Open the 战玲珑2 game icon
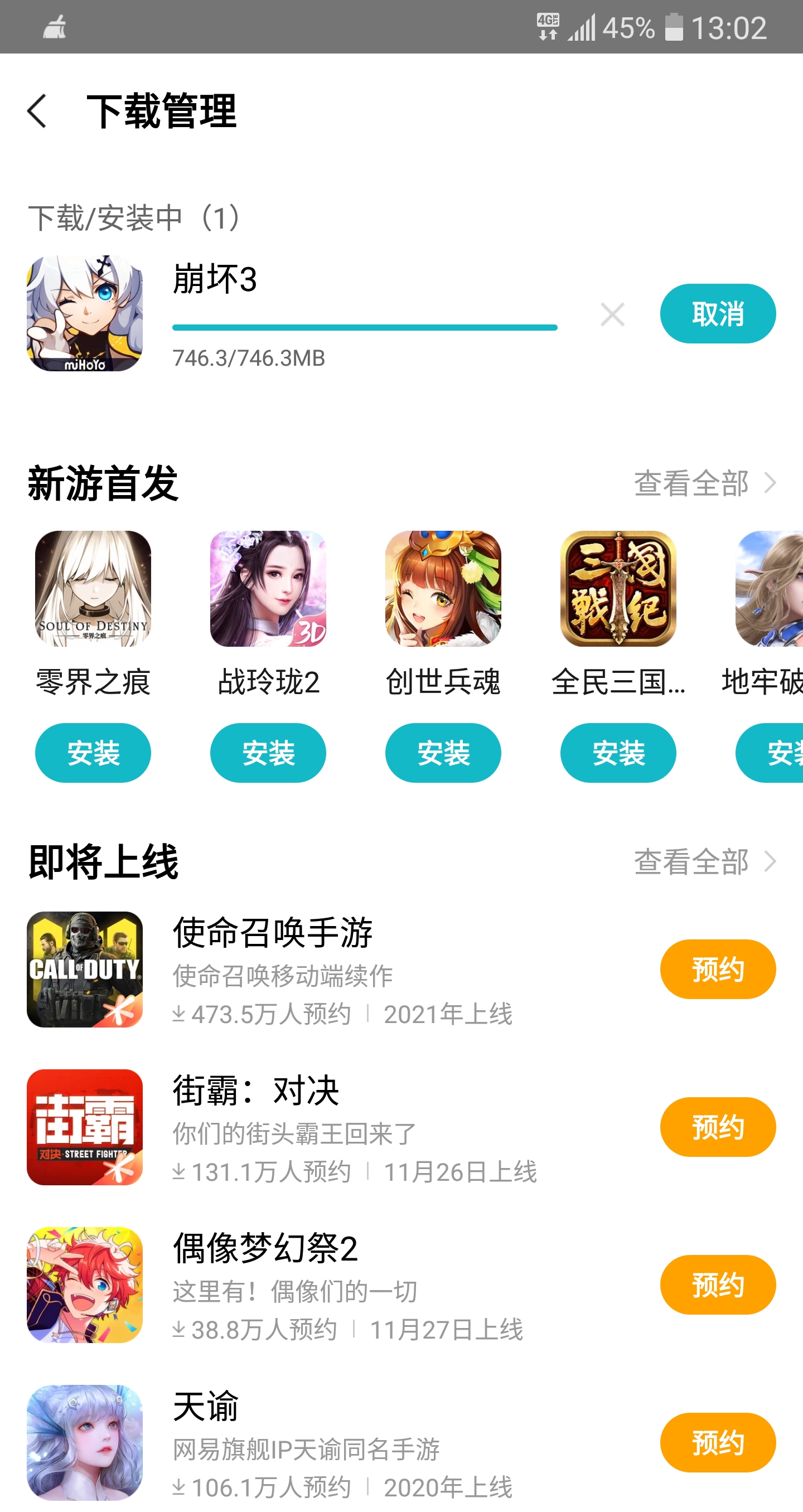 pos(268,589)
